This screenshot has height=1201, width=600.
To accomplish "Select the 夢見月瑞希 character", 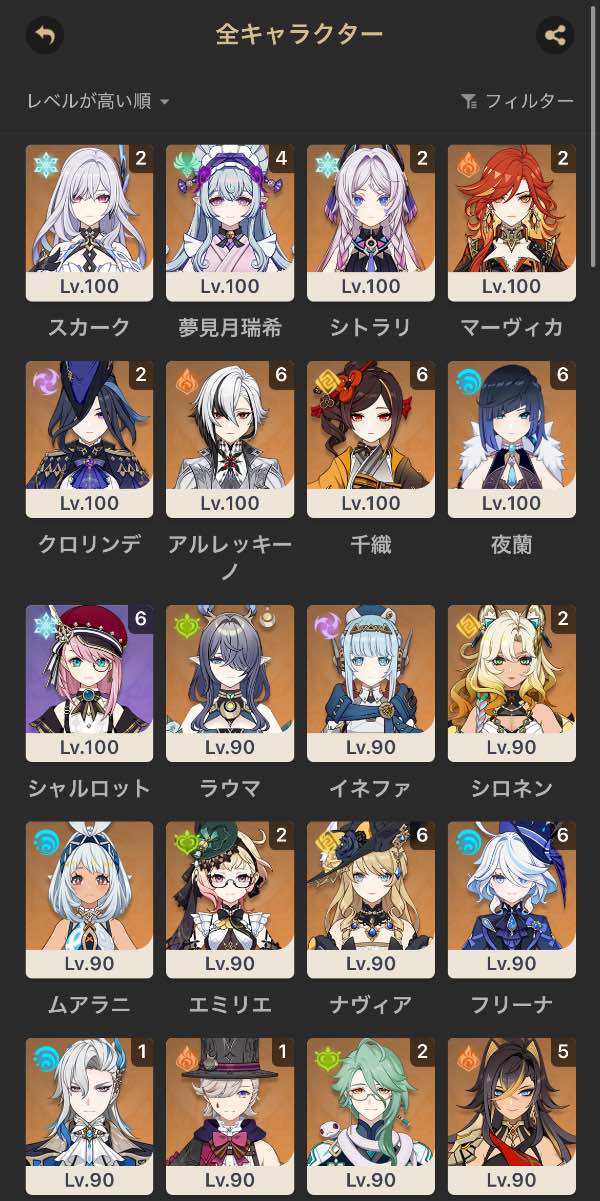I will coord(230,223).
